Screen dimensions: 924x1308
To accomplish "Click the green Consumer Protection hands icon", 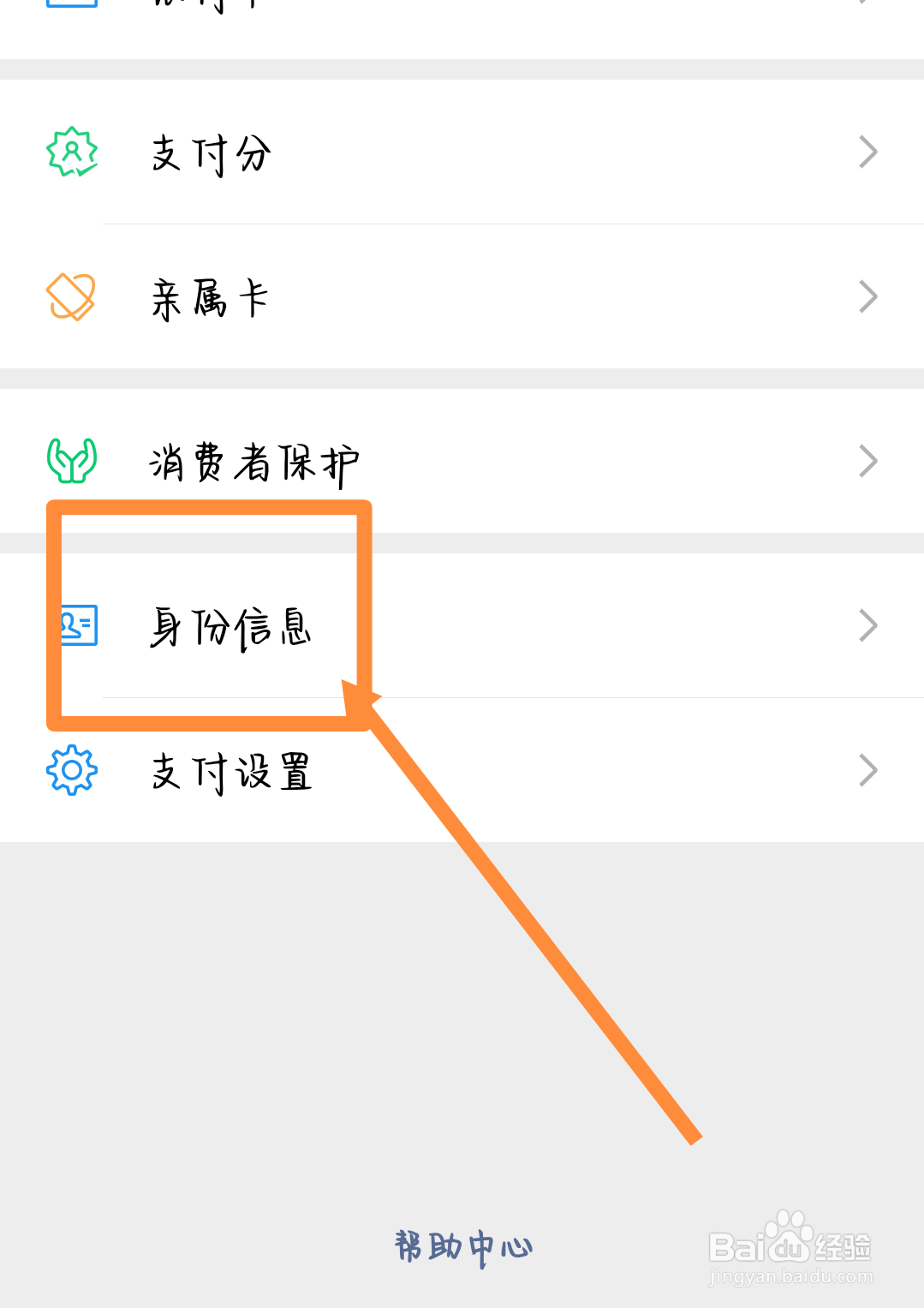I will (72, 461).
